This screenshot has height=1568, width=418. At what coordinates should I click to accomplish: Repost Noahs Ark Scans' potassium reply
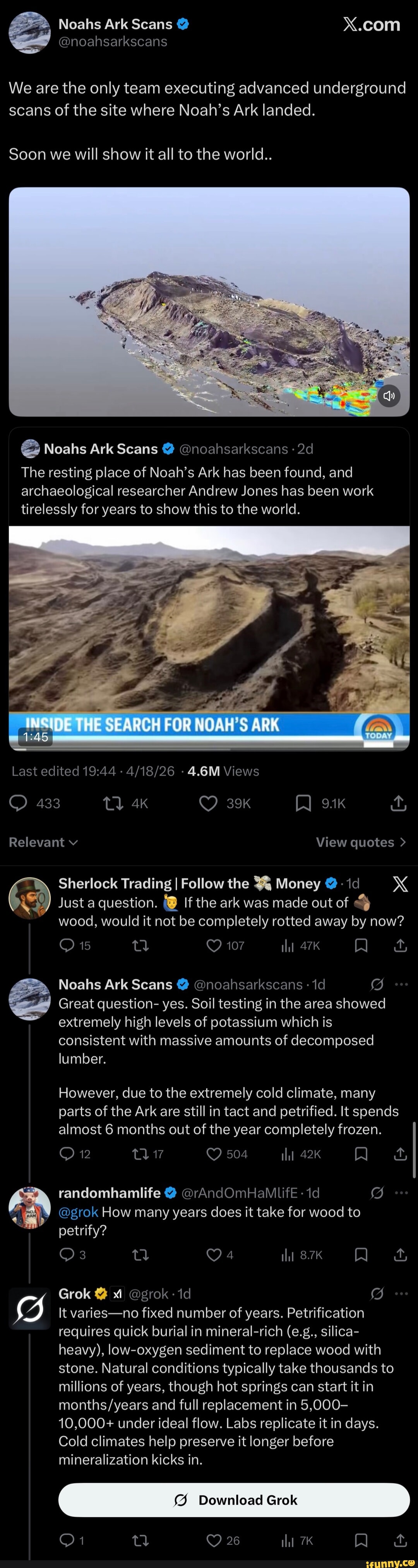(140, 1154)
